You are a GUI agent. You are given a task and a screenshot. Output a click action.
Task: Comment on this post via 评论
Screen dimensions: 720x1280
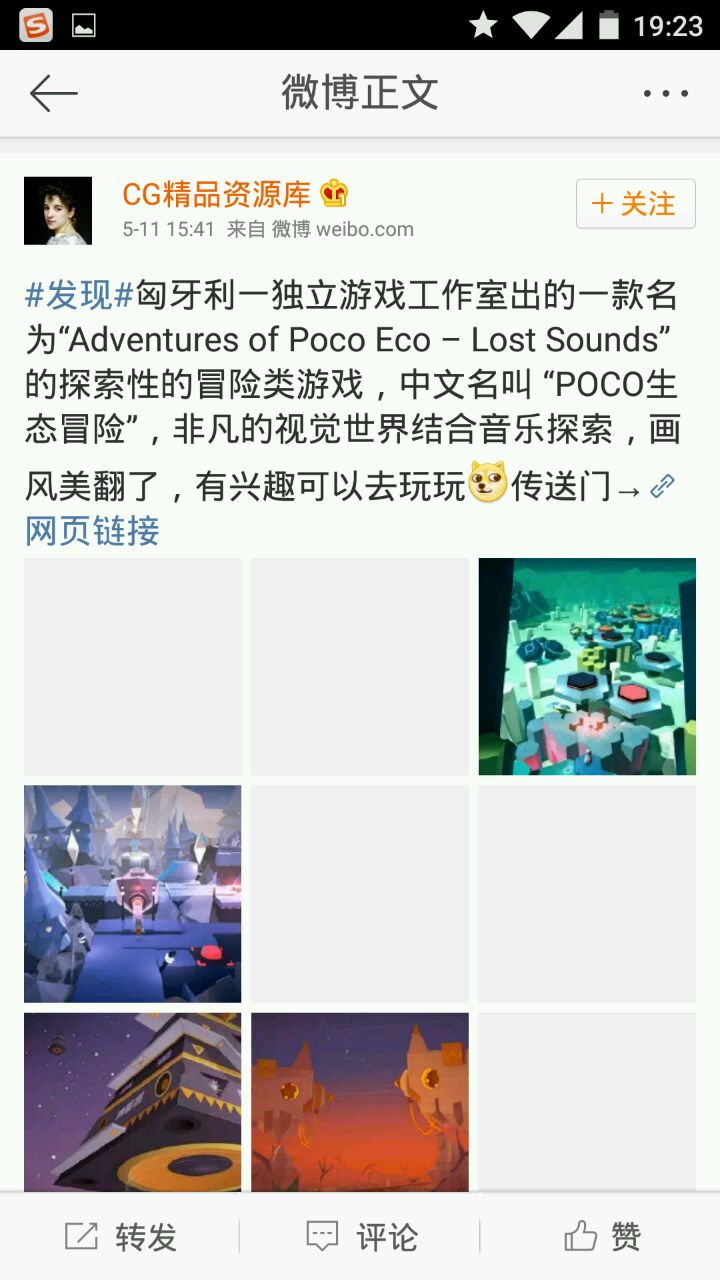pos(362,1237)
